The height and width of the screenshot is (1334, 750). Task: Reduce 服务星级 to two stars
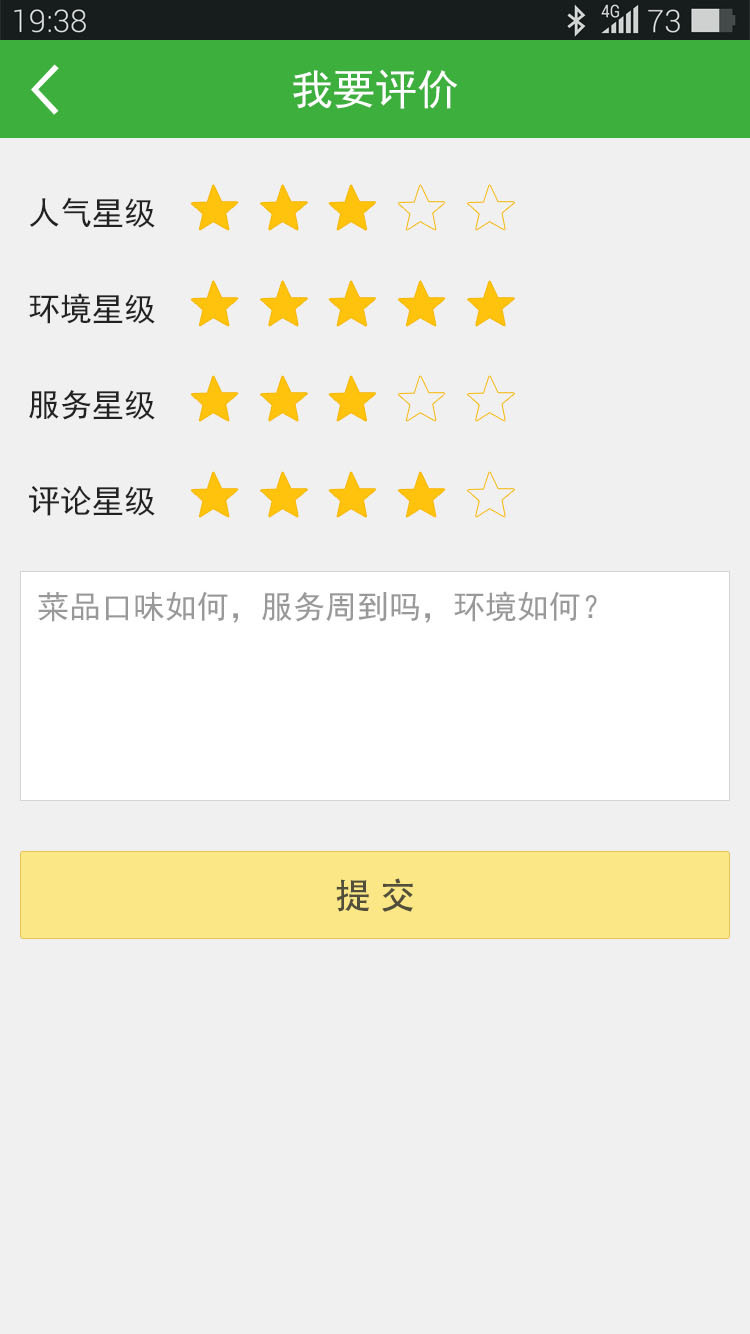point(283,400)
